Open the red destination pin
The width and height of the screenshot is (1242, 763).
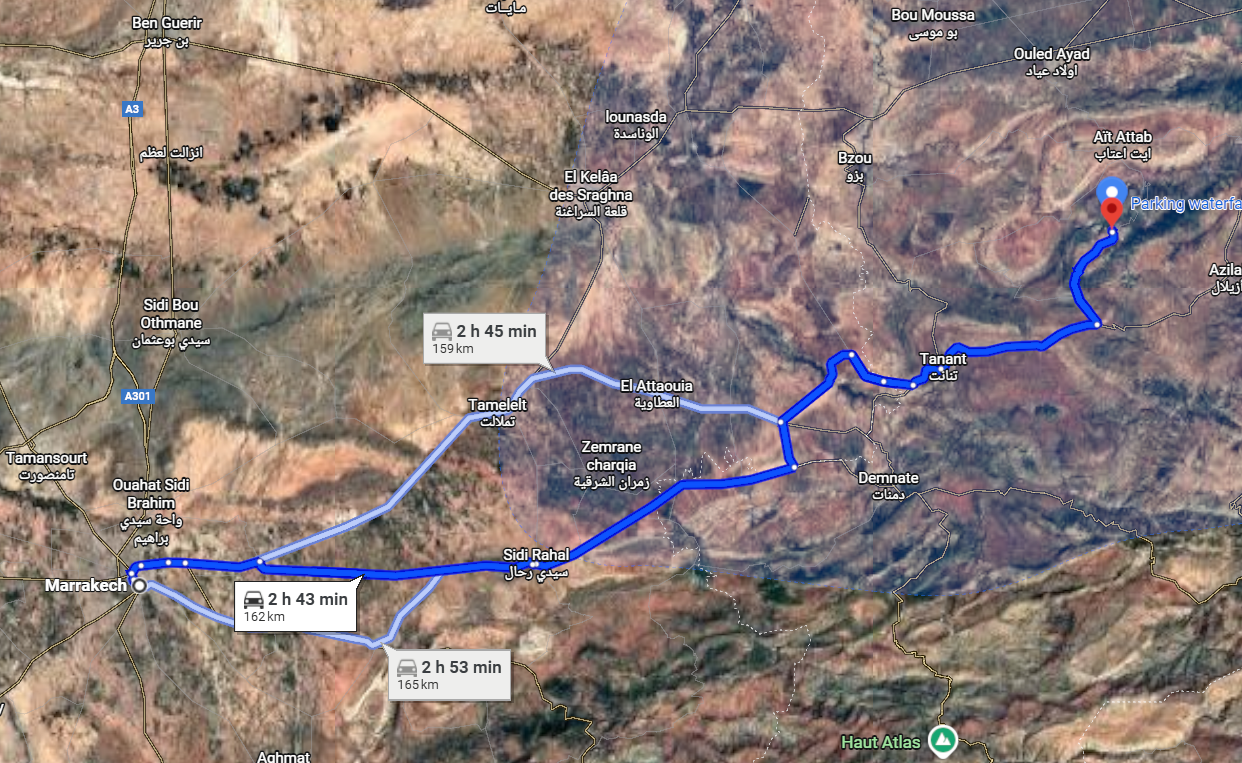(x=1111, y=212)
